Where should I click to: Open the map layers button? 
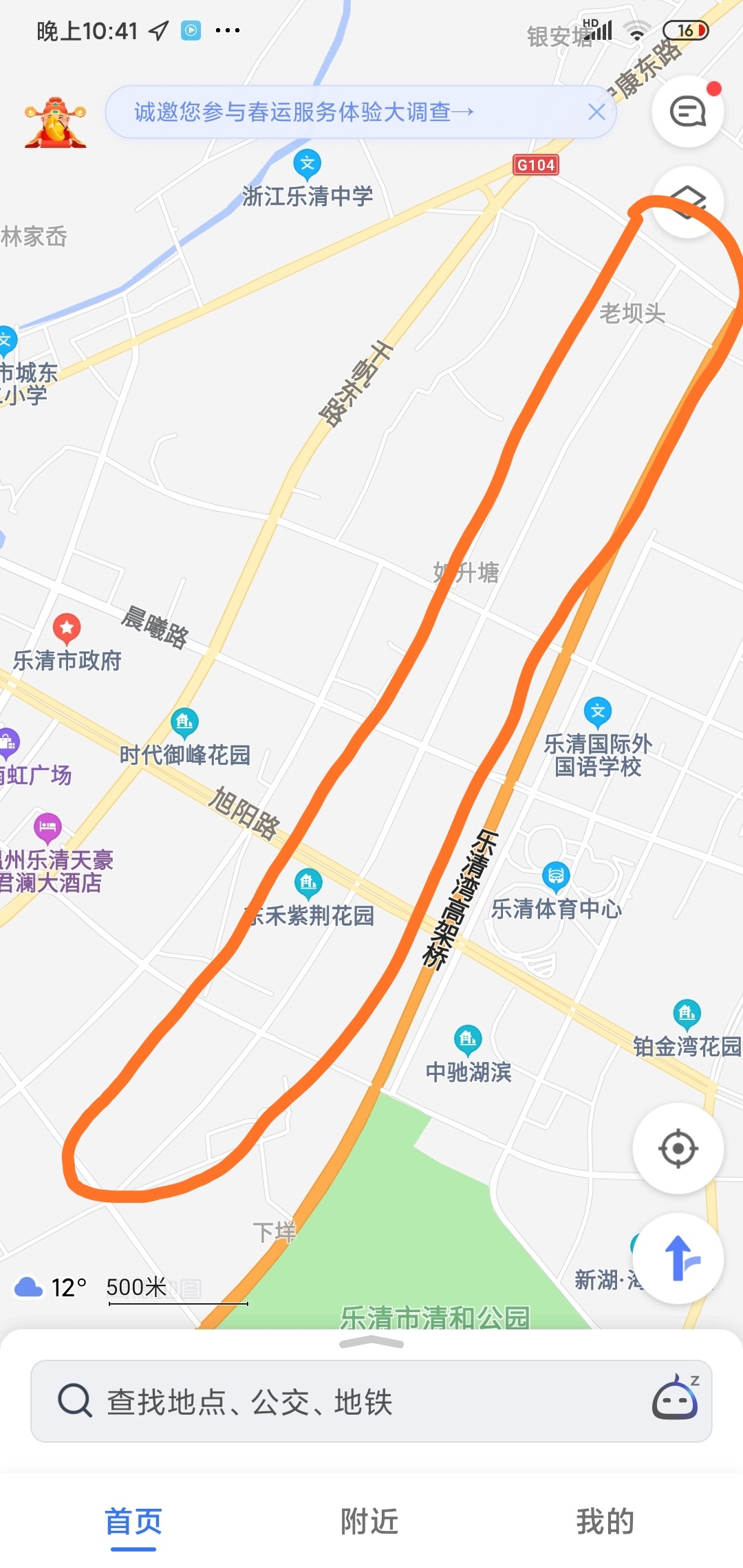click(688, 202)
